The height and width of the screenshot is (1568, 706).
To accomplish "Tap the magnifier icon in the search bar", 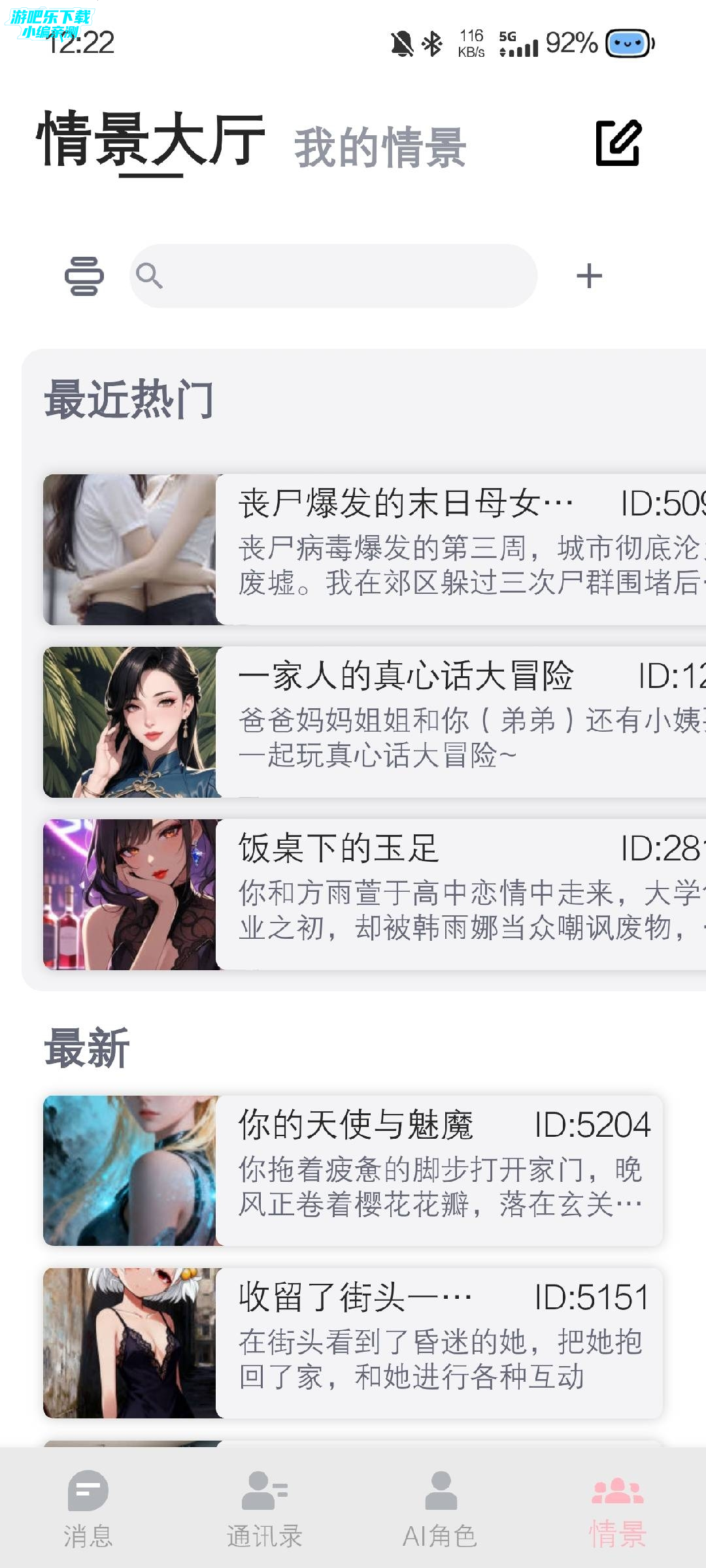I will (152, 275).
